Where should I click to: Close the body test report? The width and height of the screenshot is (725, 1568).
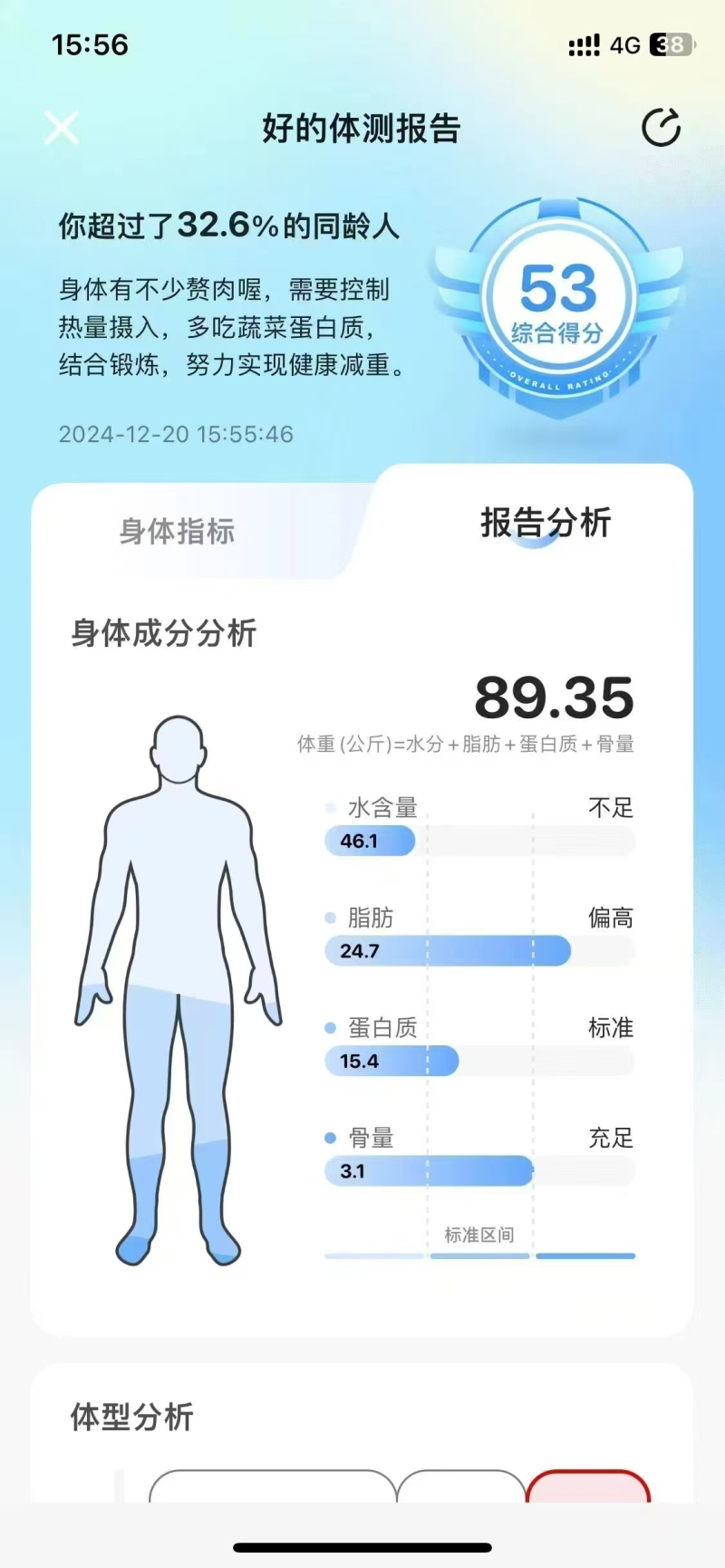[62, 128]
